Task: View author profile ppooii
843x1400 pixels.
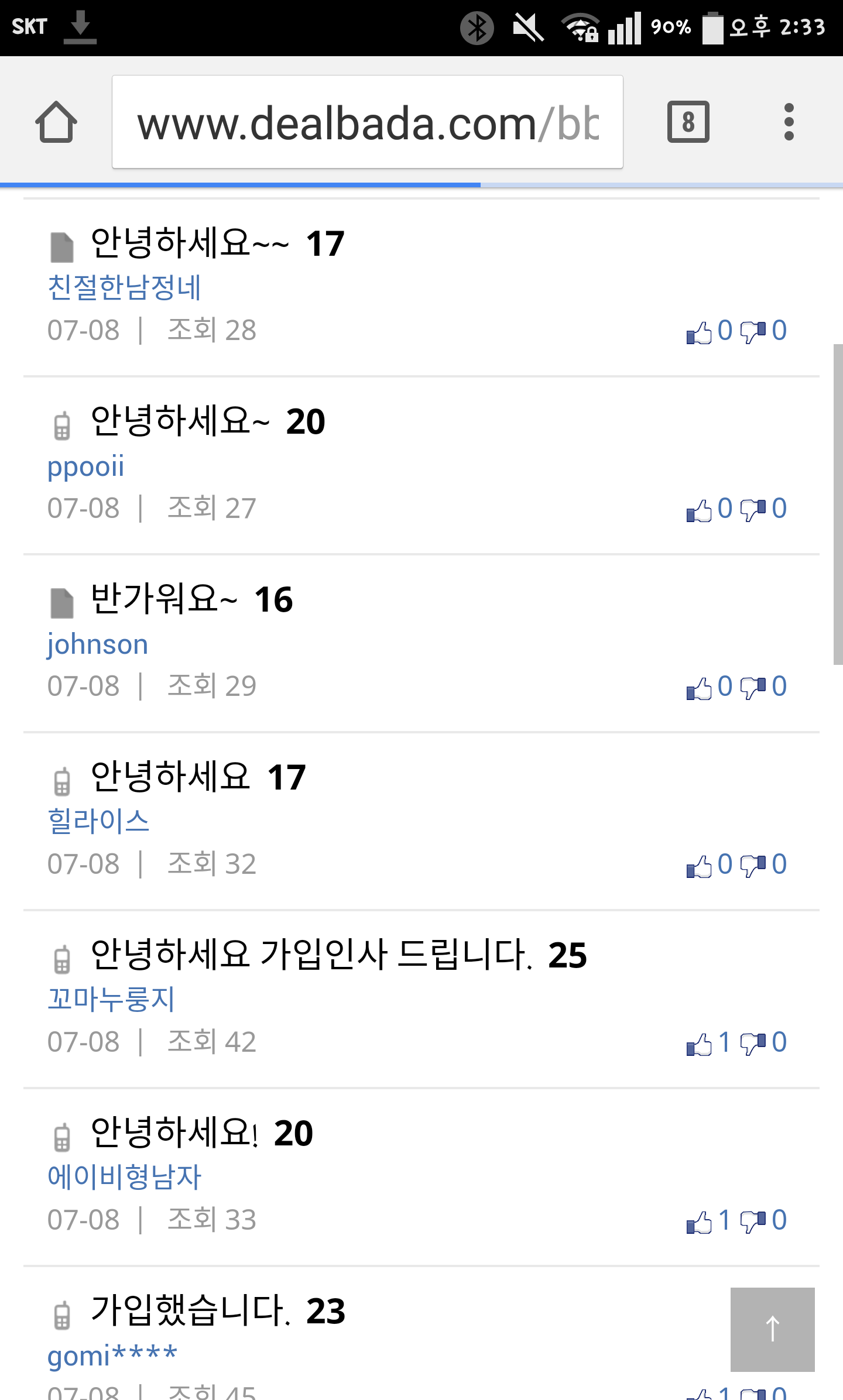Action: 85,466
